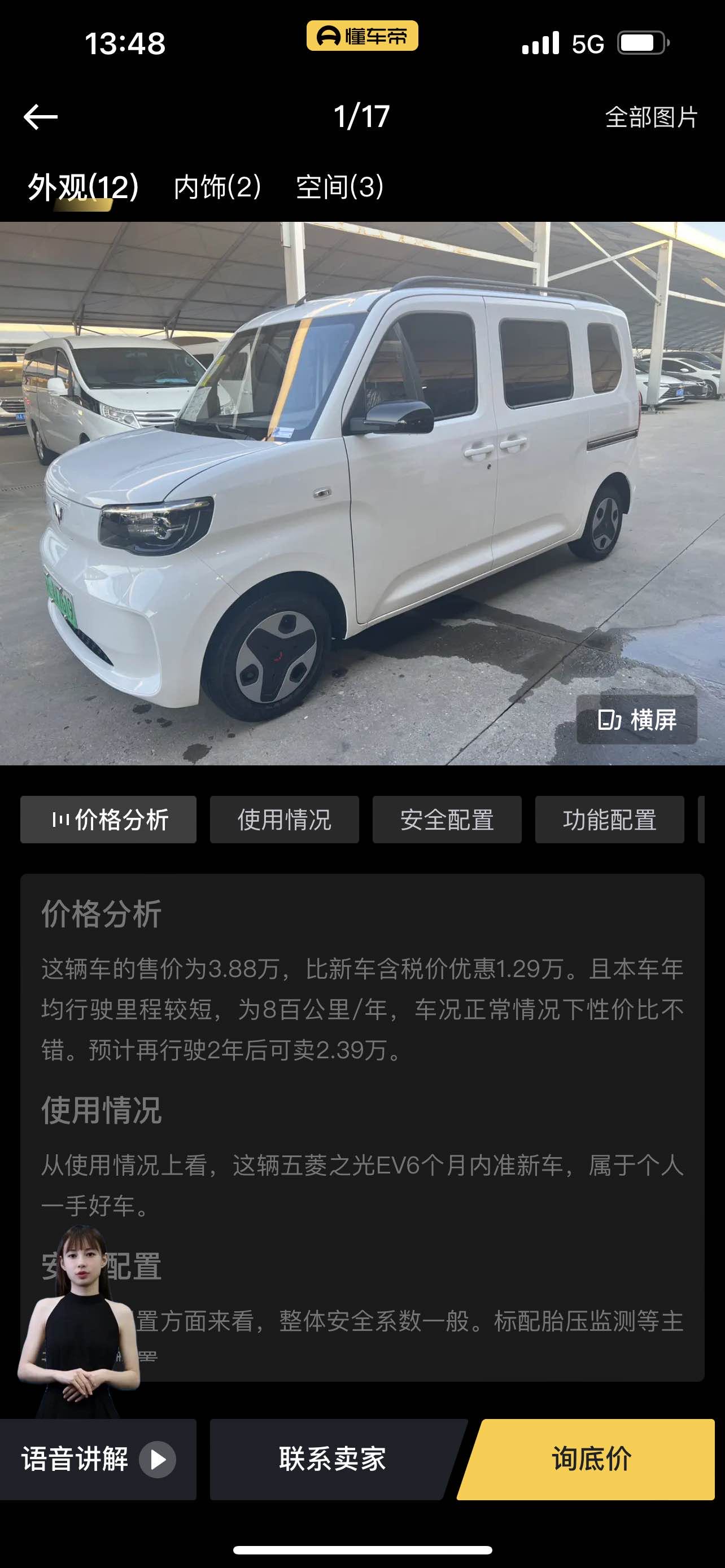View the photo in 横屏 landscape mode
The width and height of the screenshot is (725, 1568).
click(x=637, y=720)
